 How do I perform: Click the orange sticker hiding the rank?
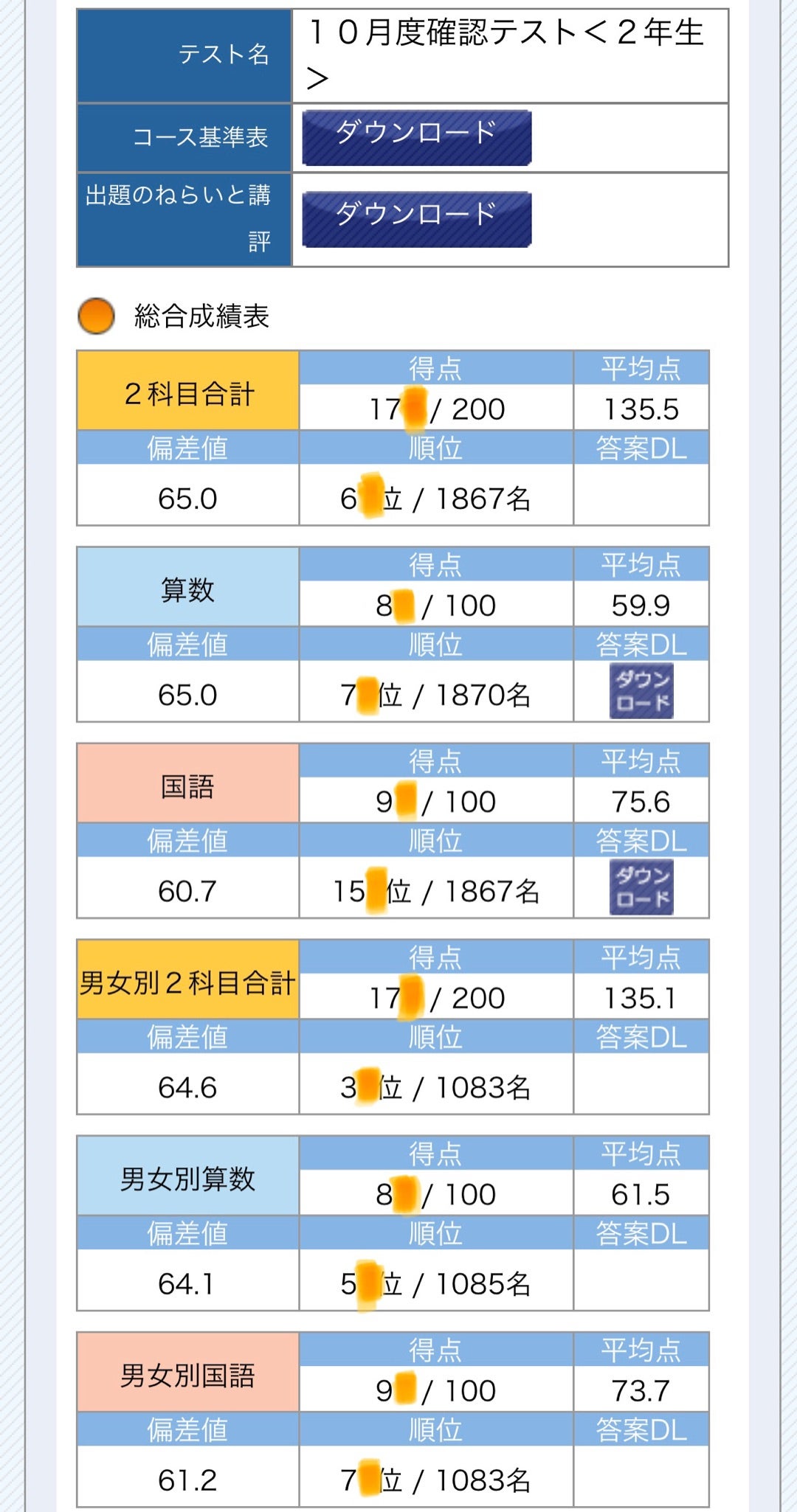(x=371, y=494)
